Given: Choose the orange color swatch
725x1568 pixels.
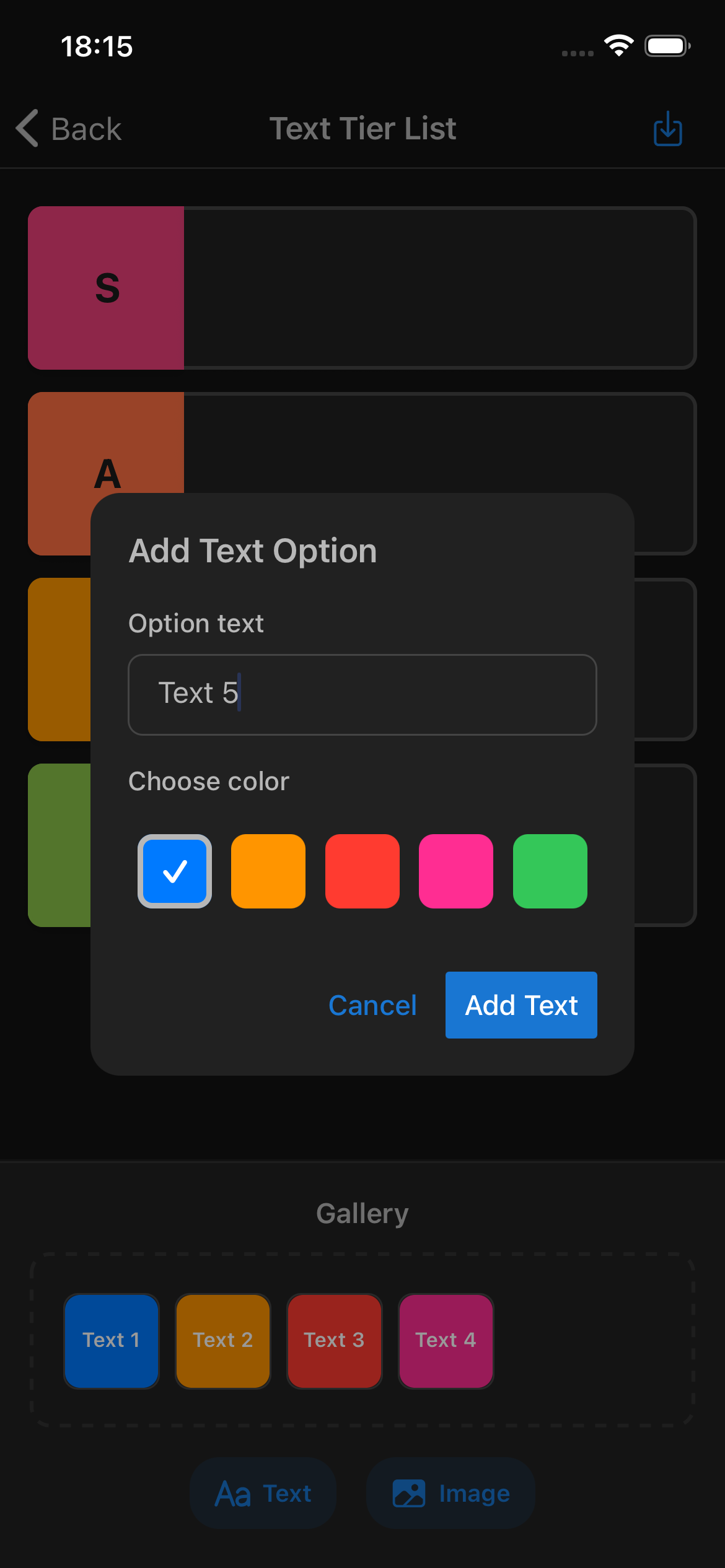Looking at the screenshot, I should (x=268, y=871).
